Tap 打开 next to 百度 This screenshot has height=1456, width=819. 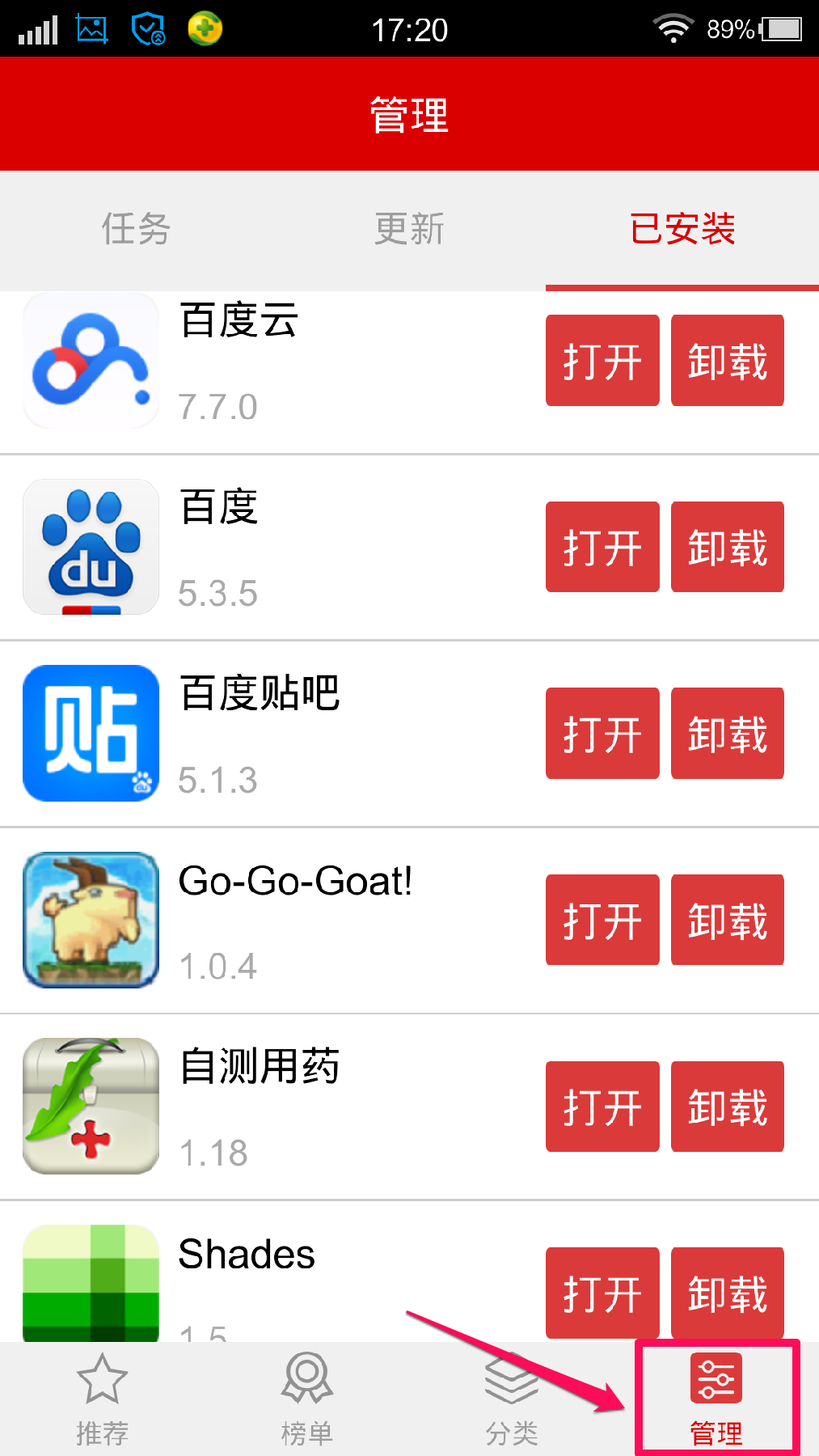602,547
